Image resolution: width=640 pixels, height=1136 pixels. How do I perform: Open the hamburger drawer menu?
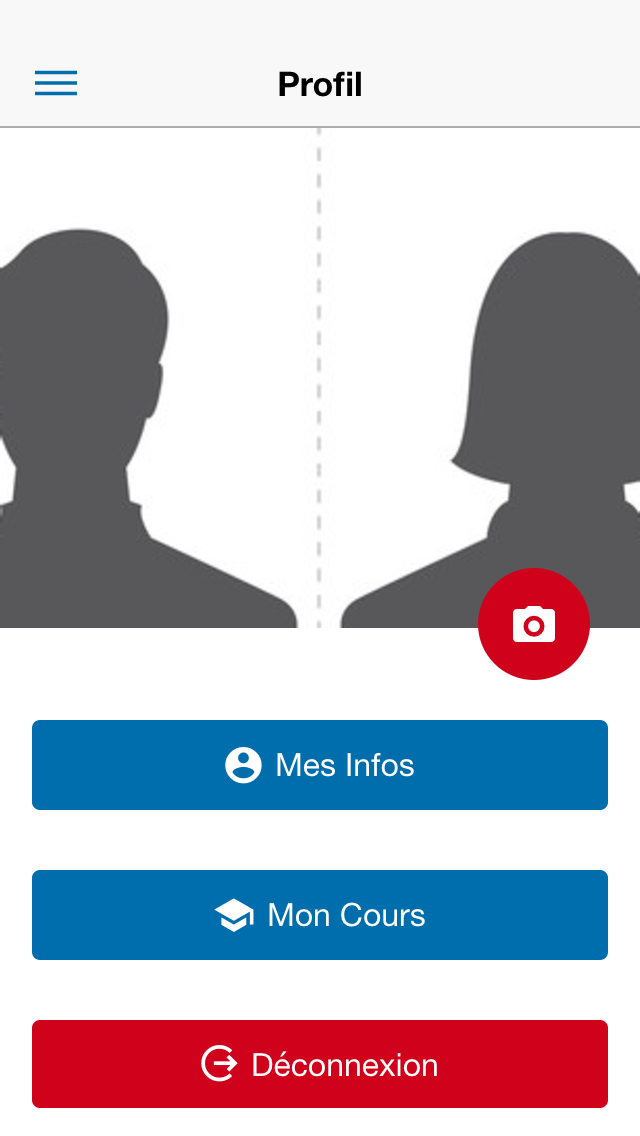pos(56,83)
